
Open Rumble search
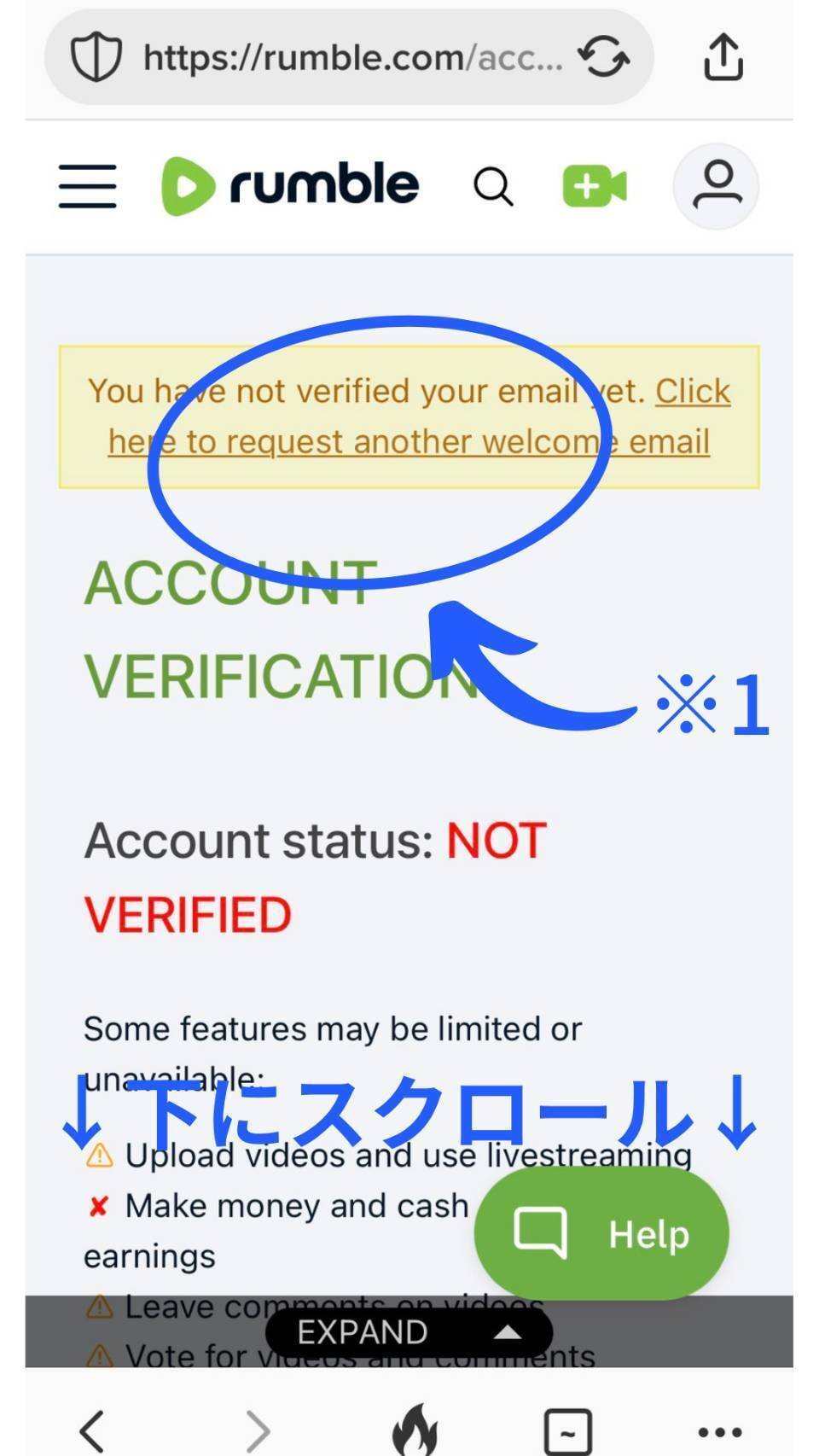click(493, 186)
